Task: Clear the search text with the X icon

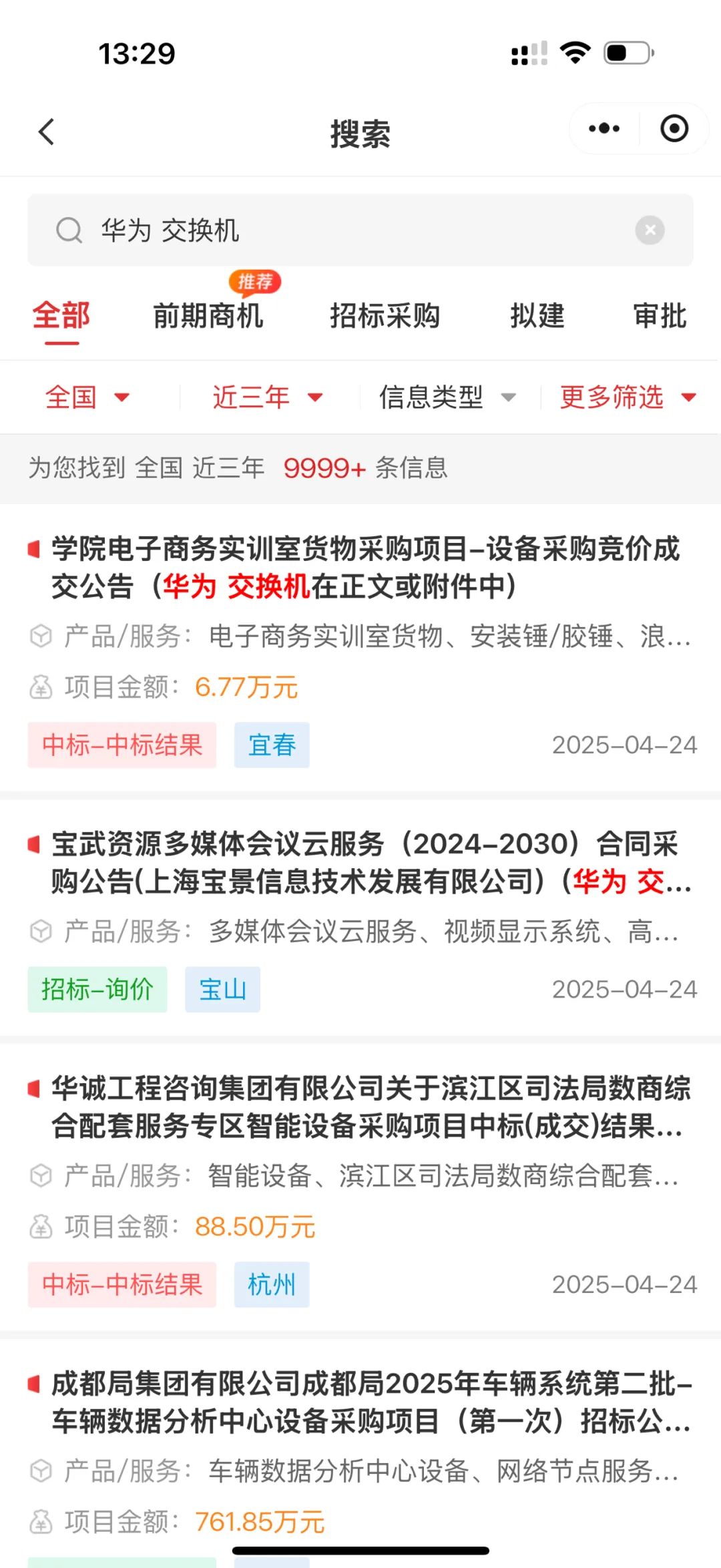Action: tap(650, 230)
